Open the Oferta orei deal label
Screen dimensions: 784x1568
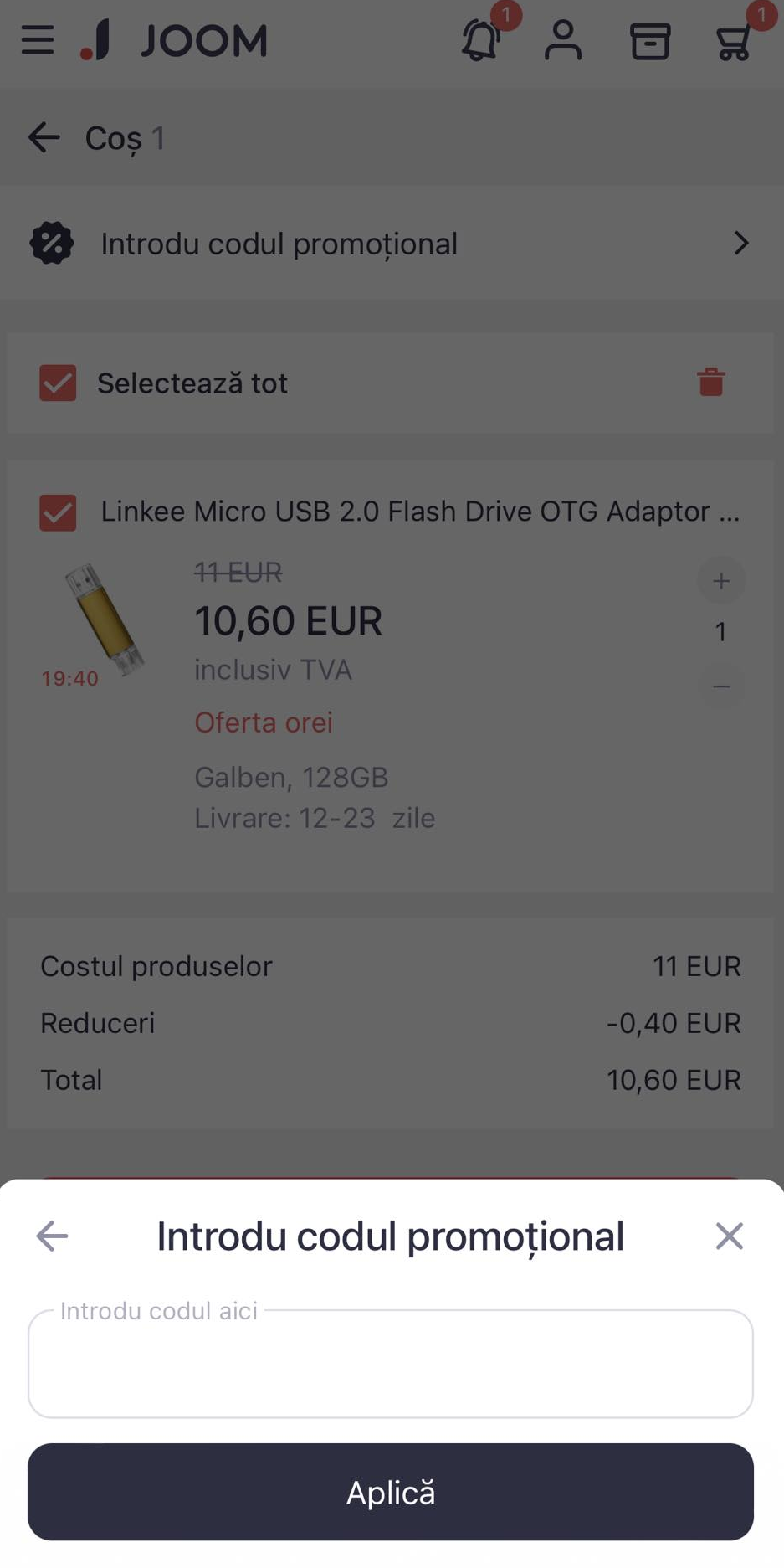tap(264, 722)
